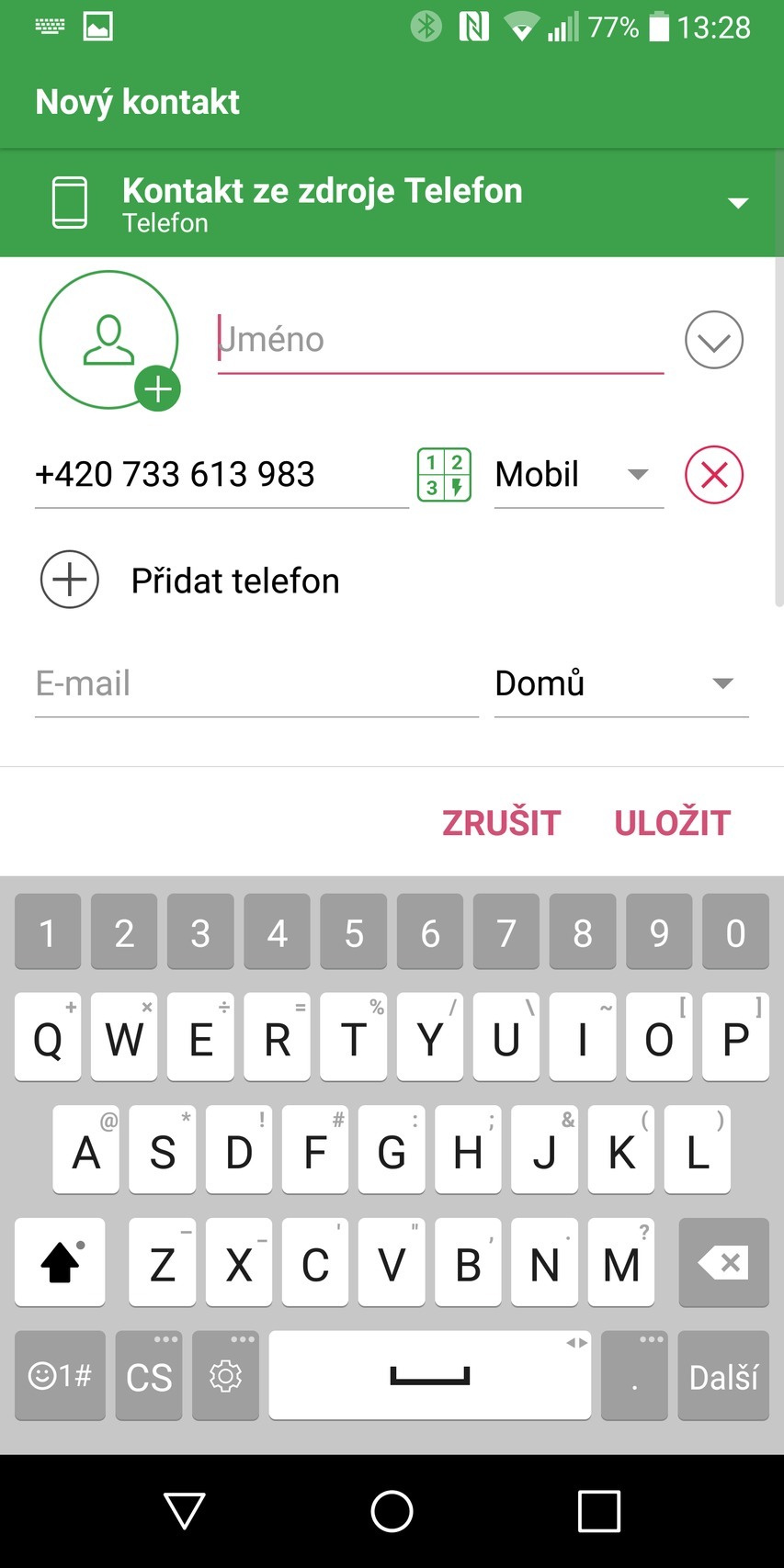Tap the Jméno name field
Screen dimensions: 784x1568
tap(439, 341)
